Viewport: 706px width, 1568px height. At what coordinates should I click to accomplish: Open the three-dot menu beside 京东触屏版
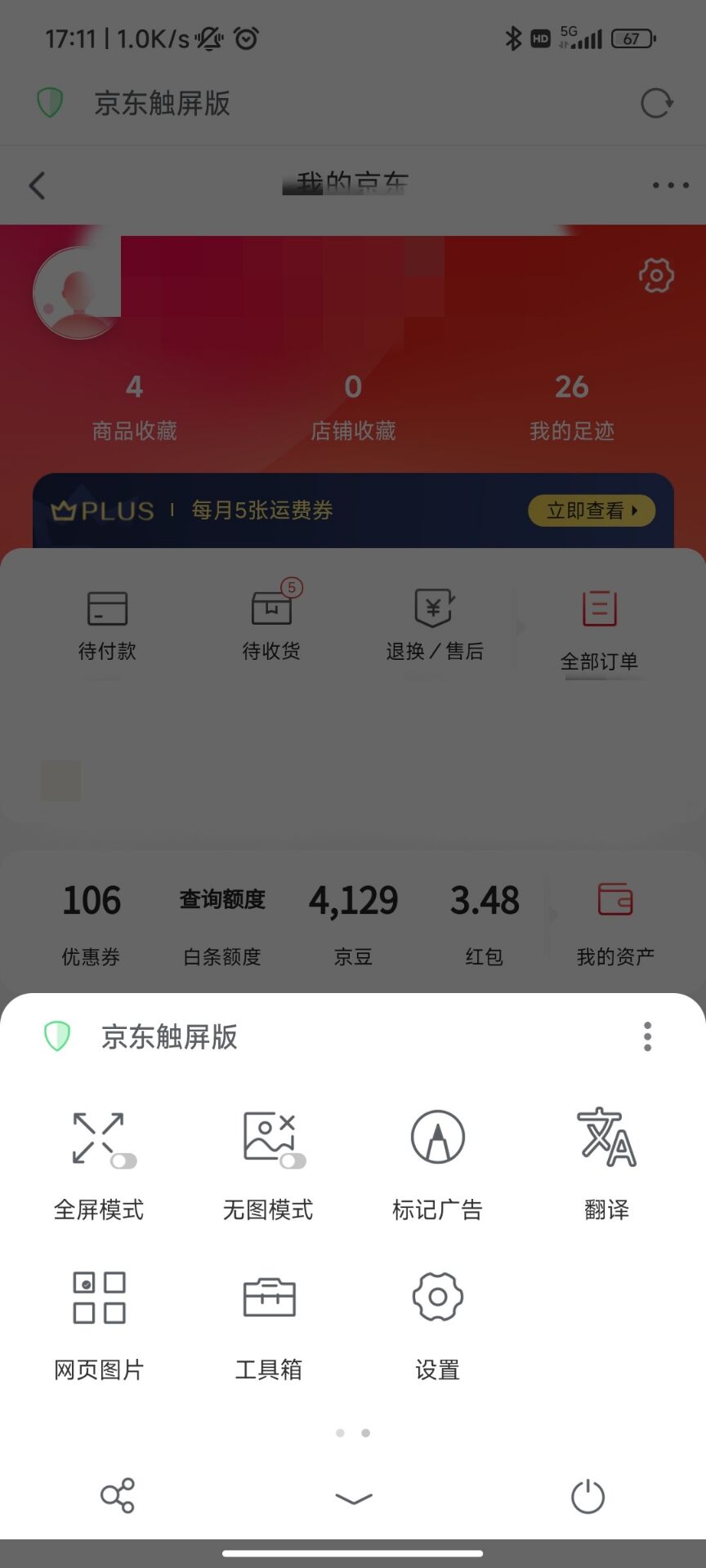(647, 1036)
